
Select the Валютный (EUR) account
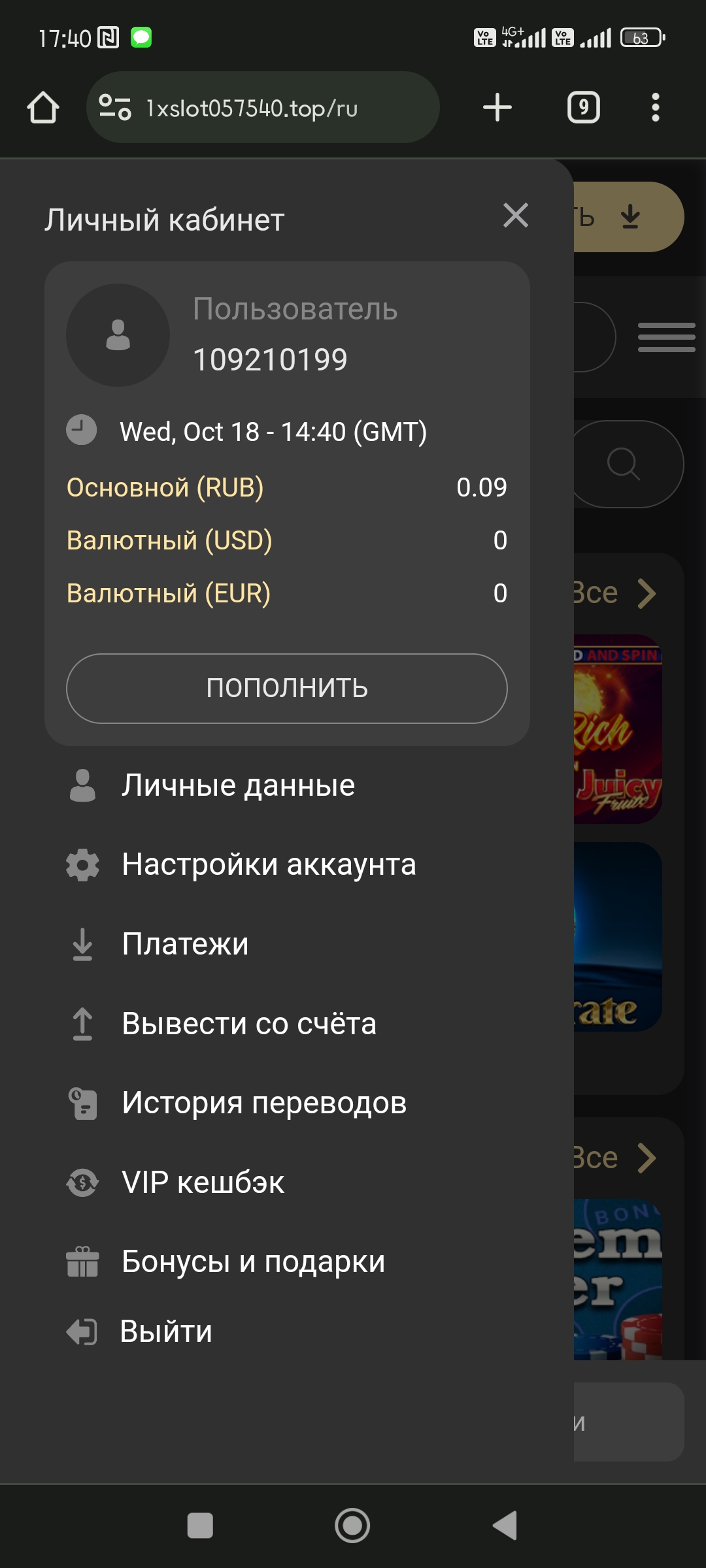point(169,594)
